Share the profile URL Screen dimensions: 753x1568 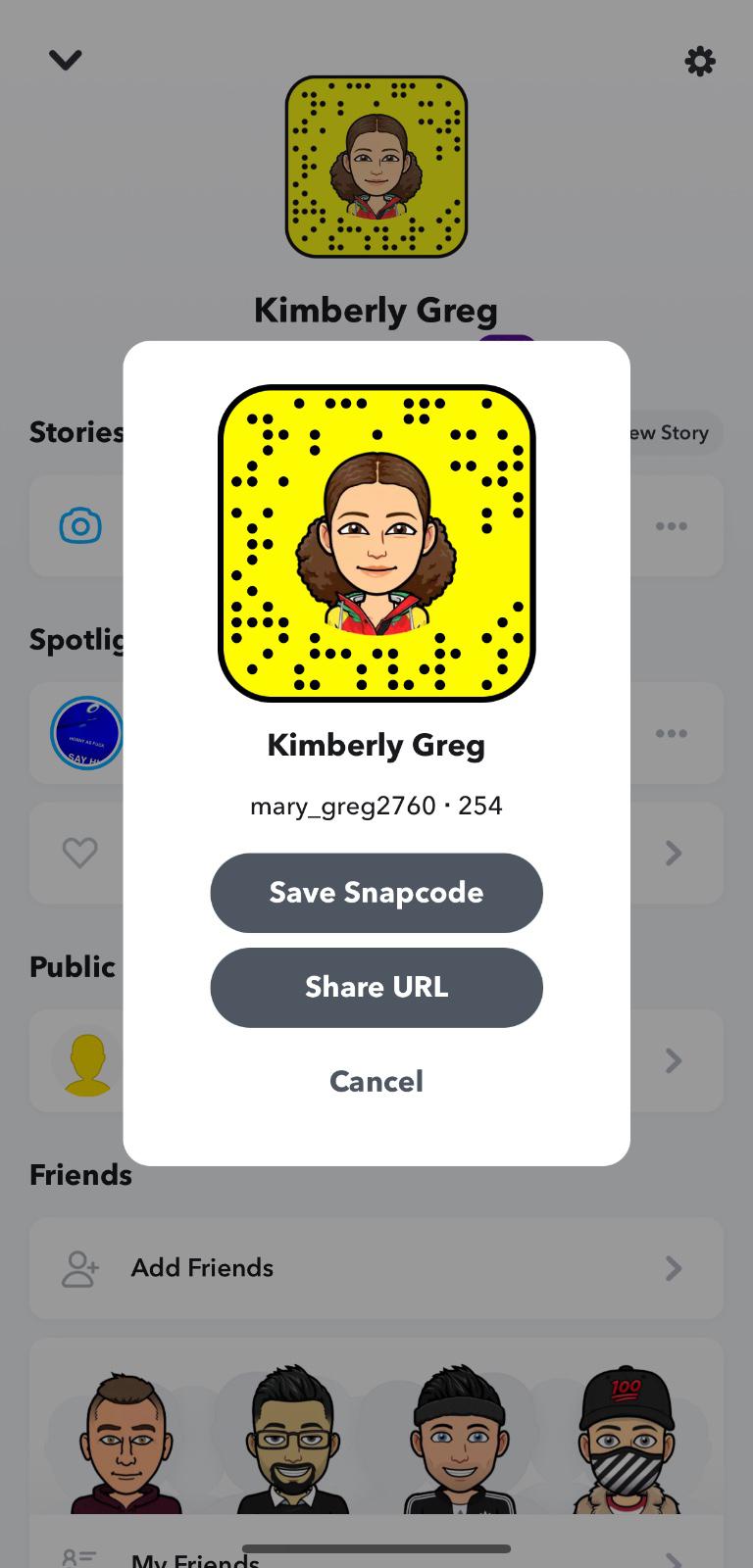pyautogui.click(x=376, y=987)
